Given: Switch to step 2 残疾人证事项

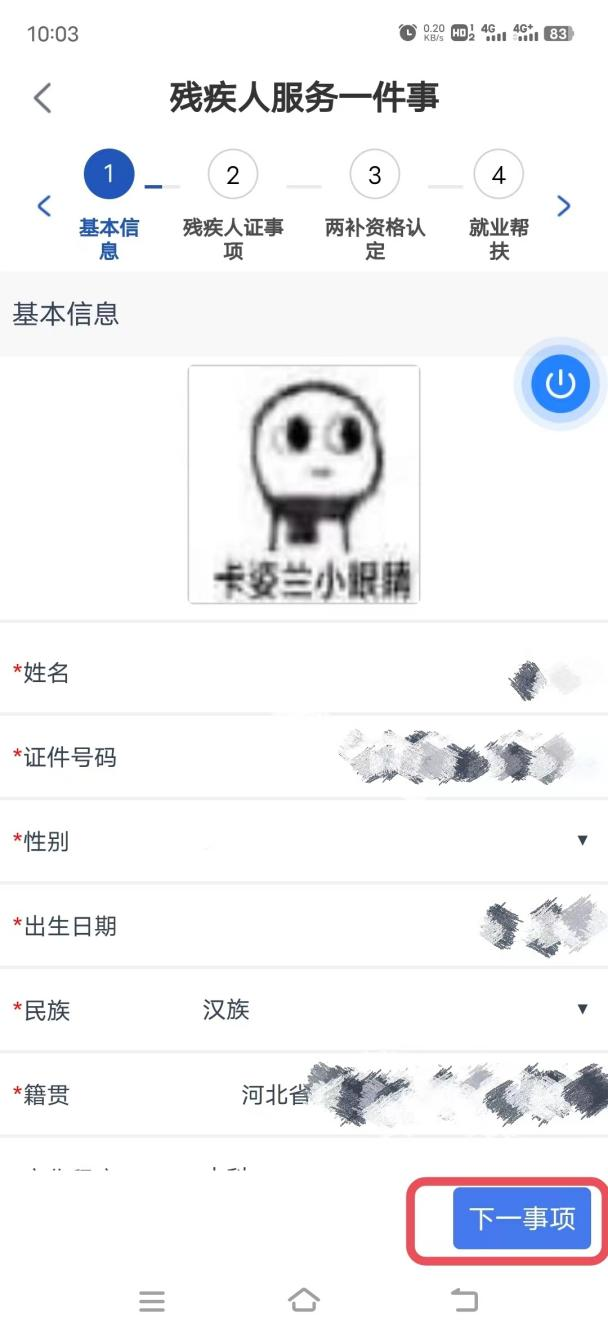Looking at the screenshot, I should pyautogui.click(x=233, y=176).
